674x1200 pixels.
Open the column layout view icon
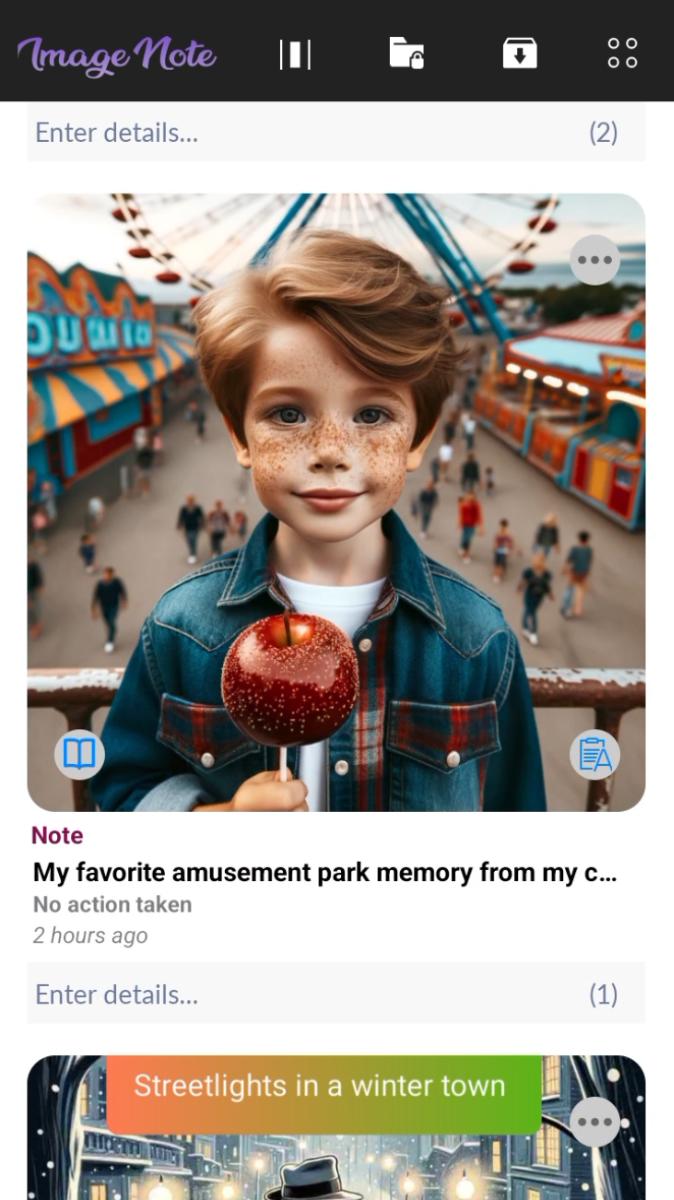(295, 54)
